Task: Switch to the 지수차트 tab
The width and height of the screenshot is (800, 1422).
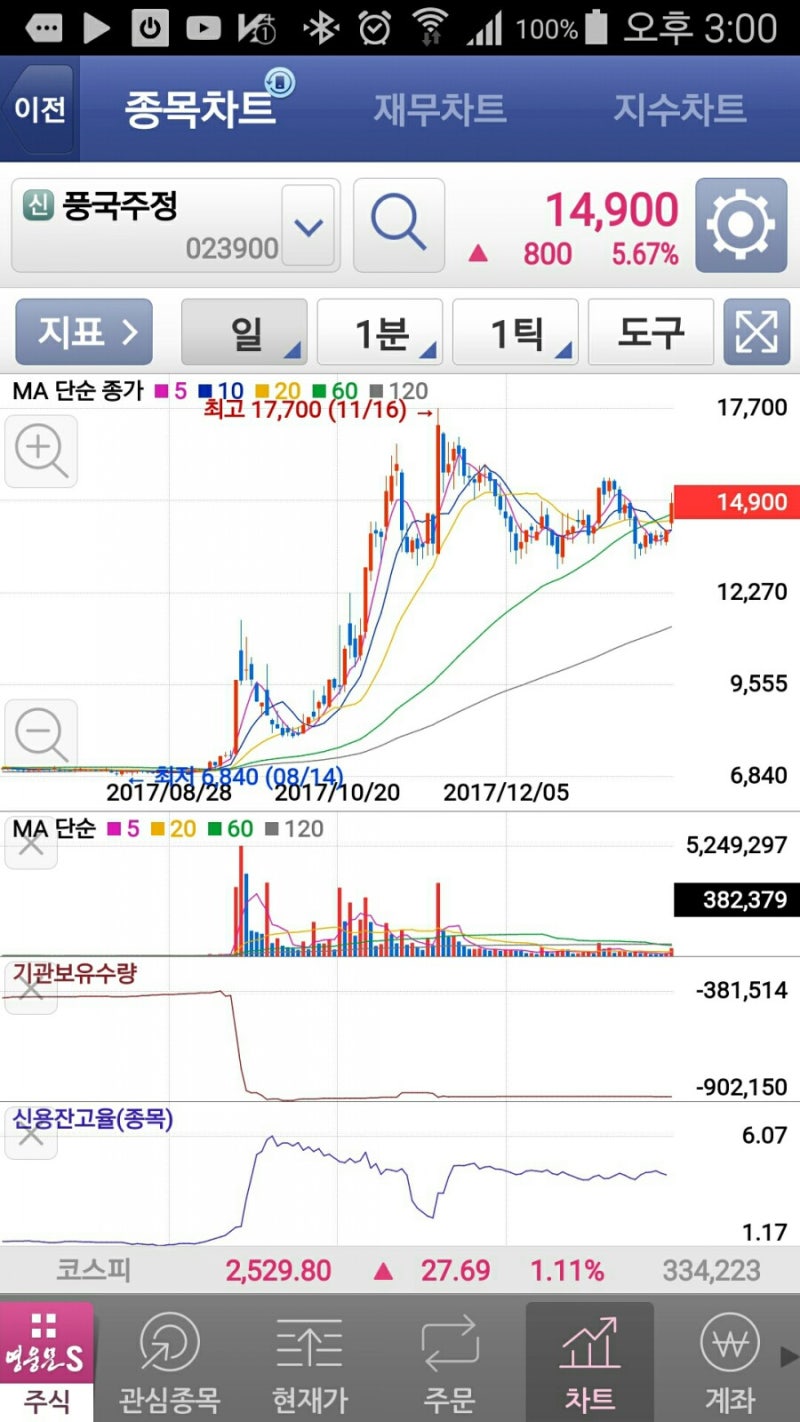Action: (680, 106)
